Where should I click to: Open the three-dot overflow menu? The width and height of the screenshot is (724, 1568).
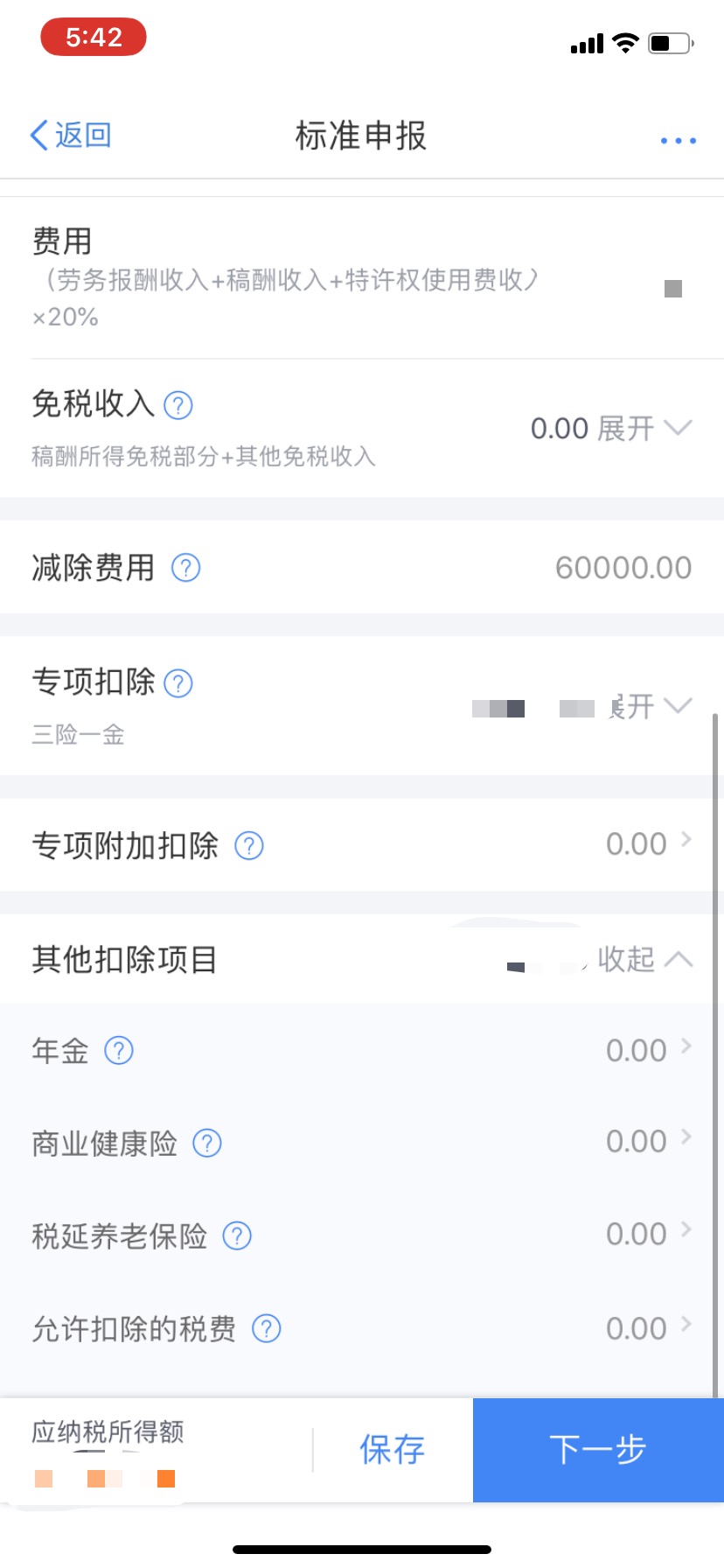pos(678,140)
